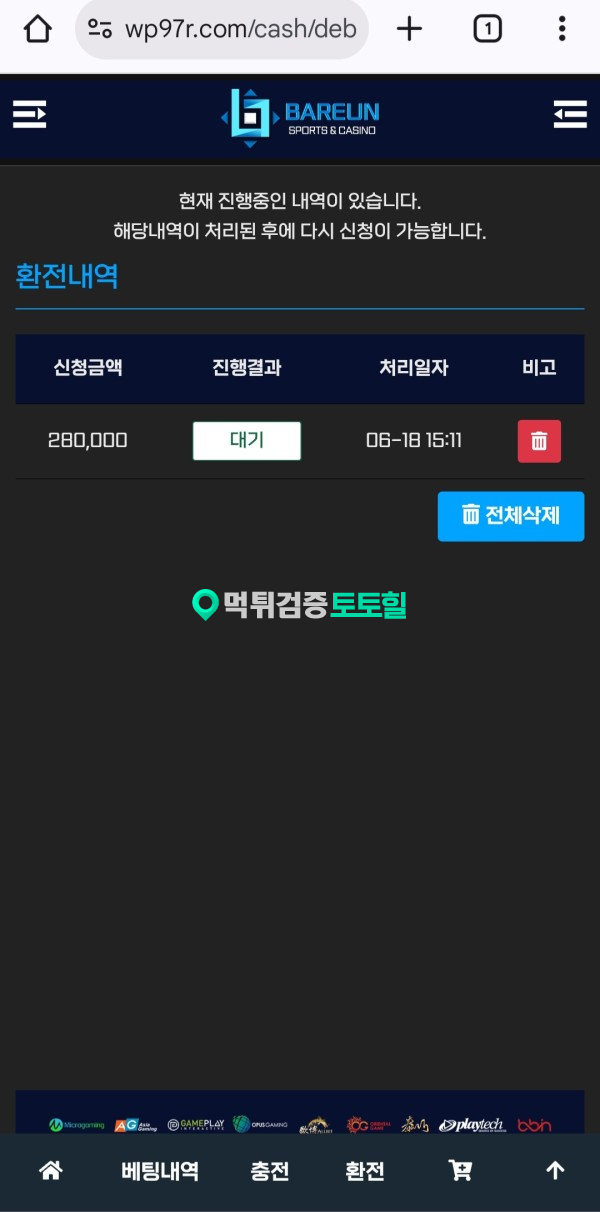Open the right side menu
This screenshot has width=600, height=1212.
coord(570,114)
